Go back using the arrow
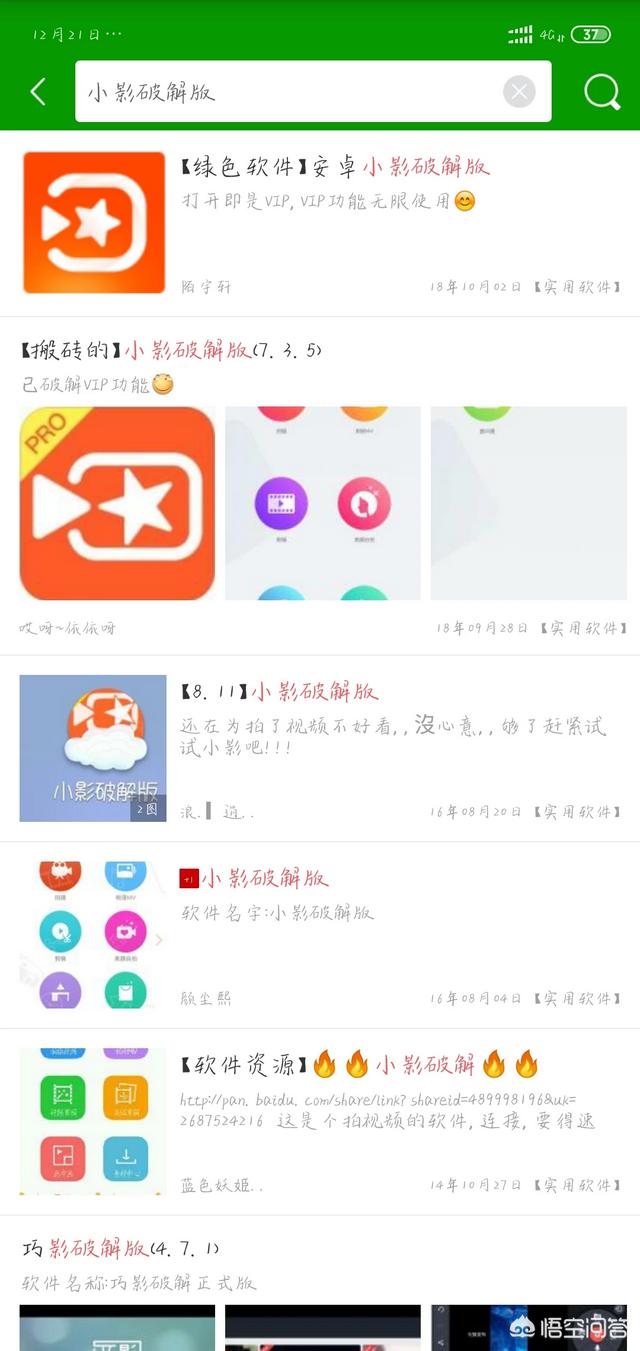The height and width of the screenshot is (1351, 640). (x=38, y=92)
